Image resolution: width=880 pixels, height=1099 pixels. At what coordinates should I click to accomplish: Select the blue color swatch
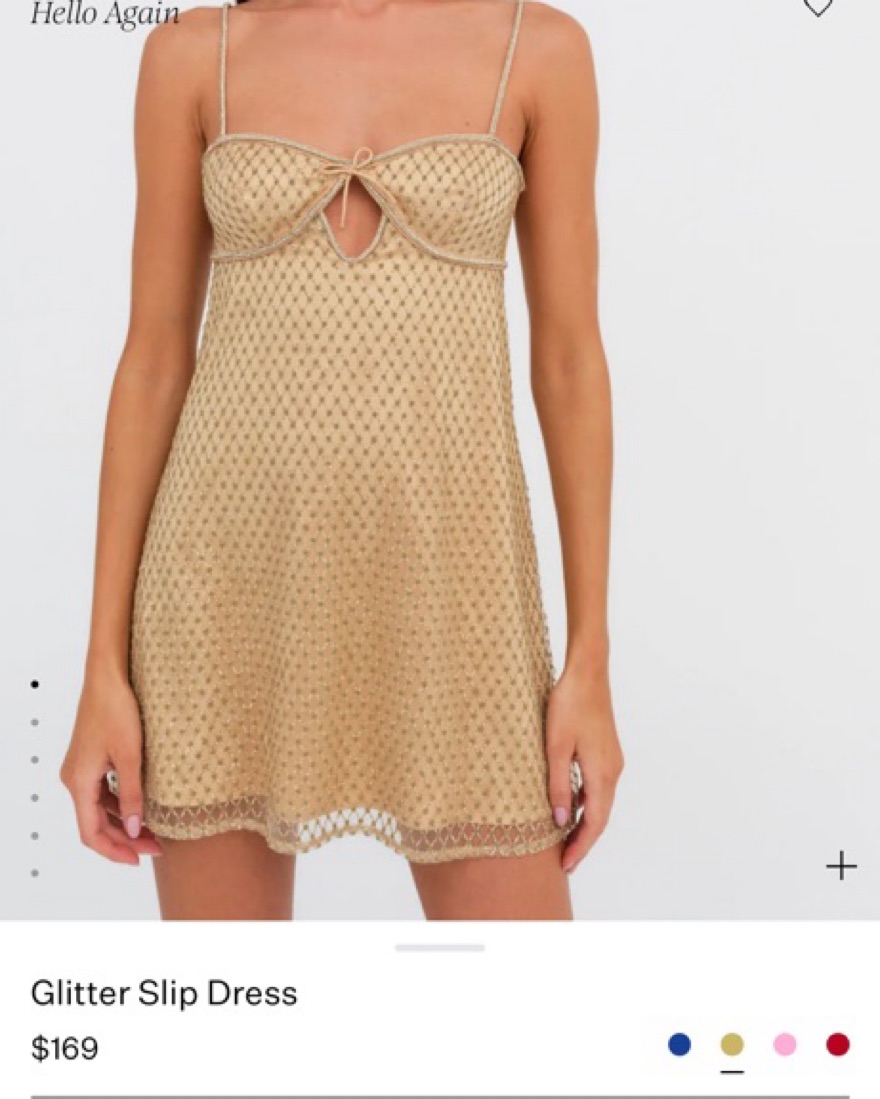pos(680,1045)
